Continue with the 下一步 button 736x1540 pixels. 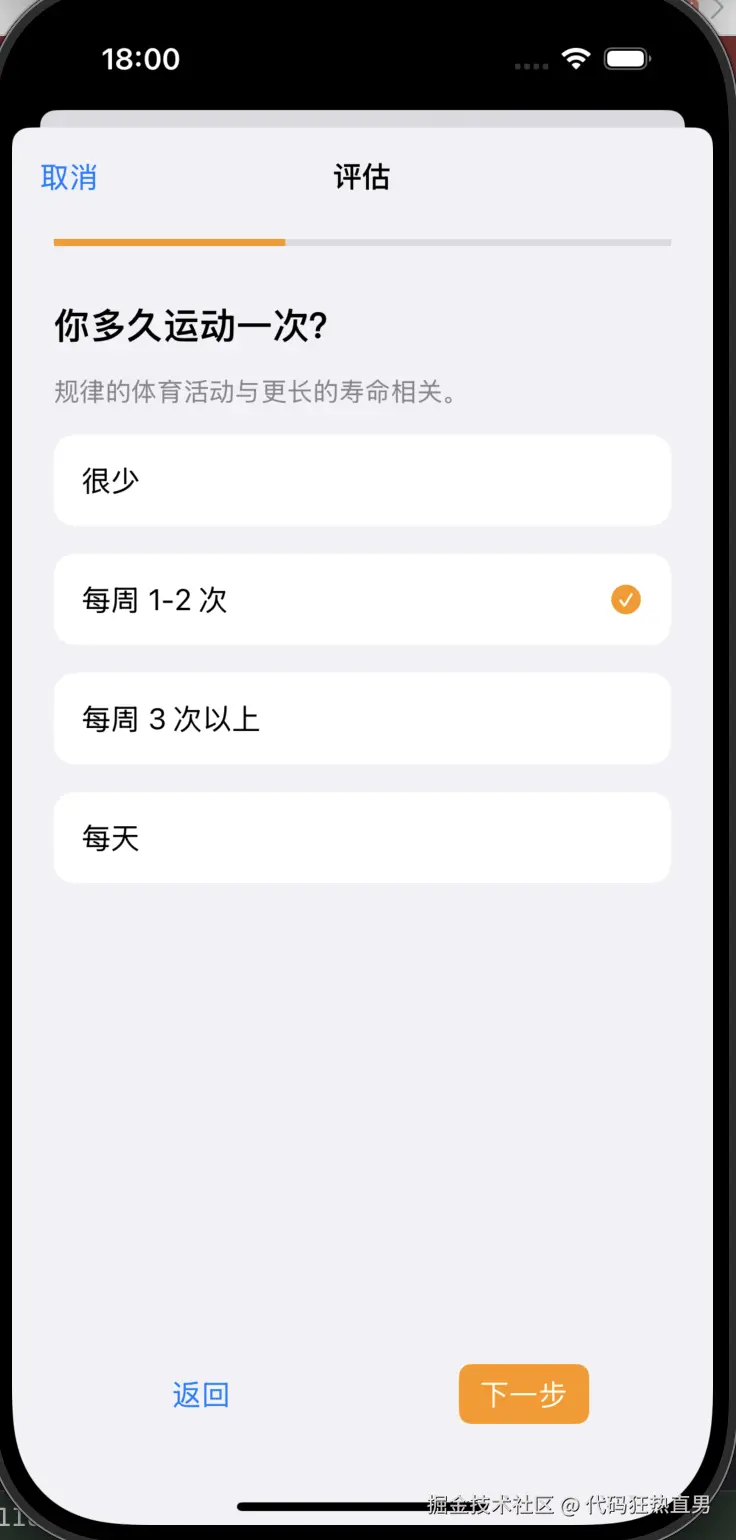coord(523,1394)
